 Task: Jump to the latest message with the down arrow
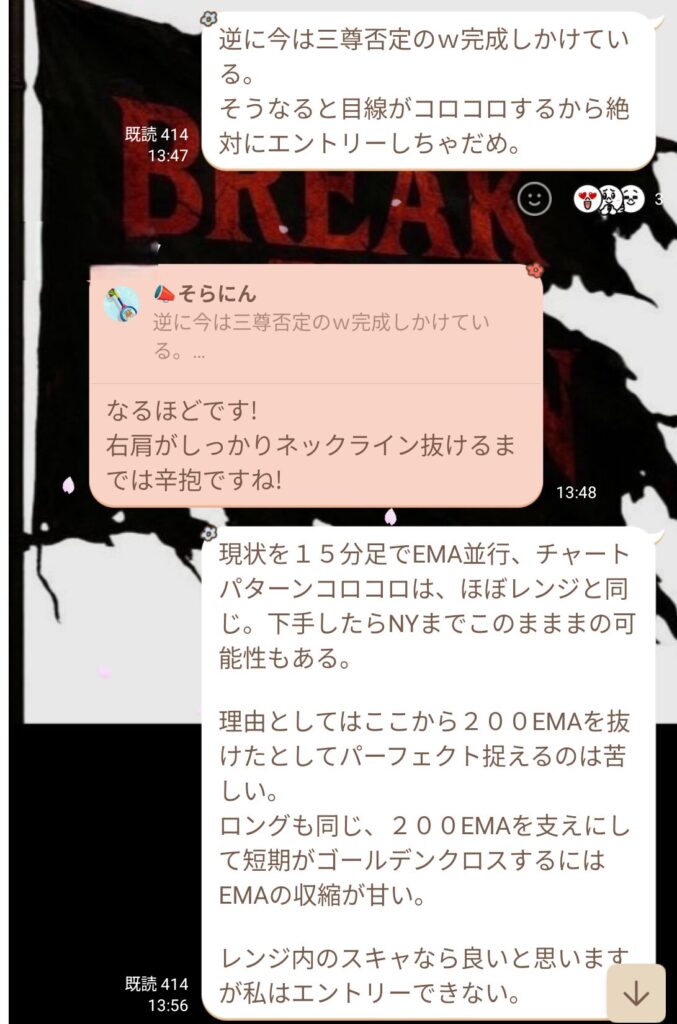pos(636,993)
